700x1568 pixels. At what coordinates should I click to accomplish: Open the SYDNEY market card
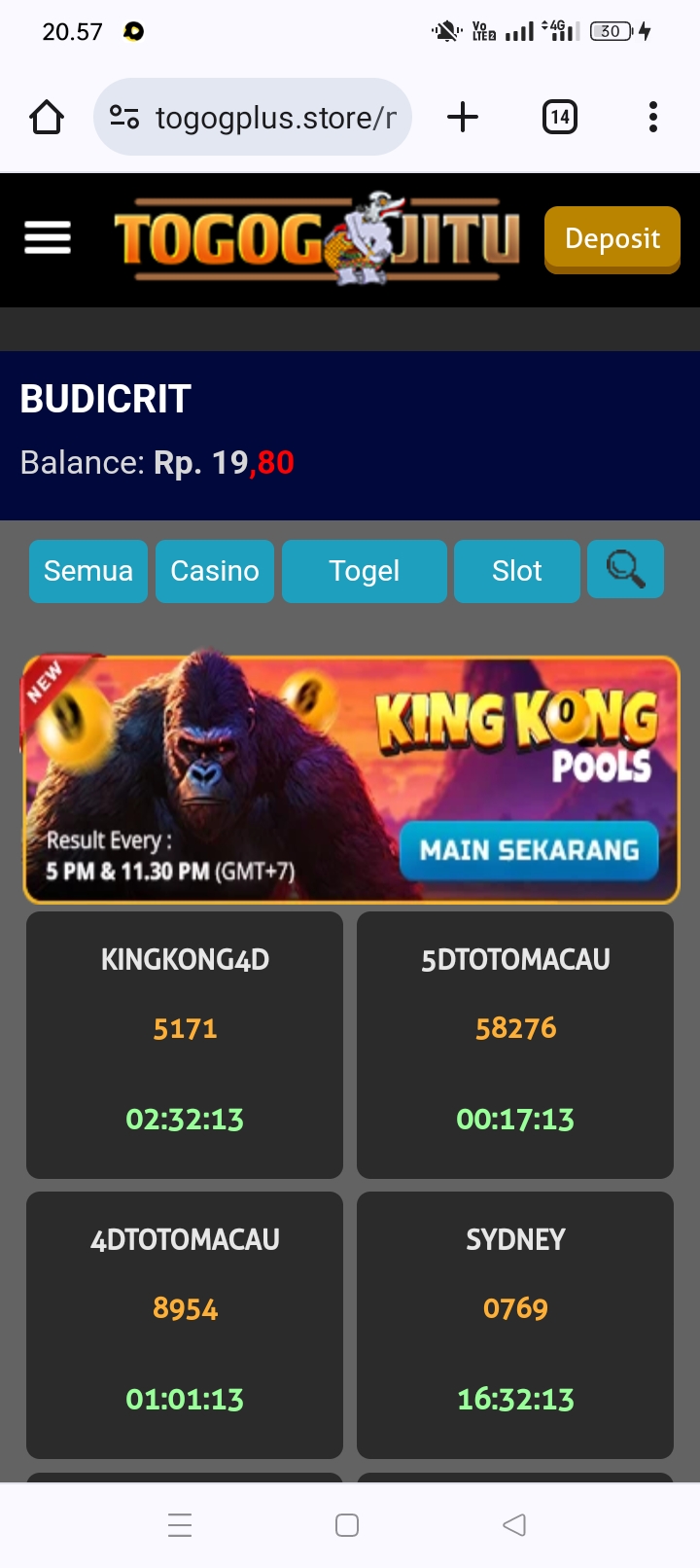[515, 1325]
